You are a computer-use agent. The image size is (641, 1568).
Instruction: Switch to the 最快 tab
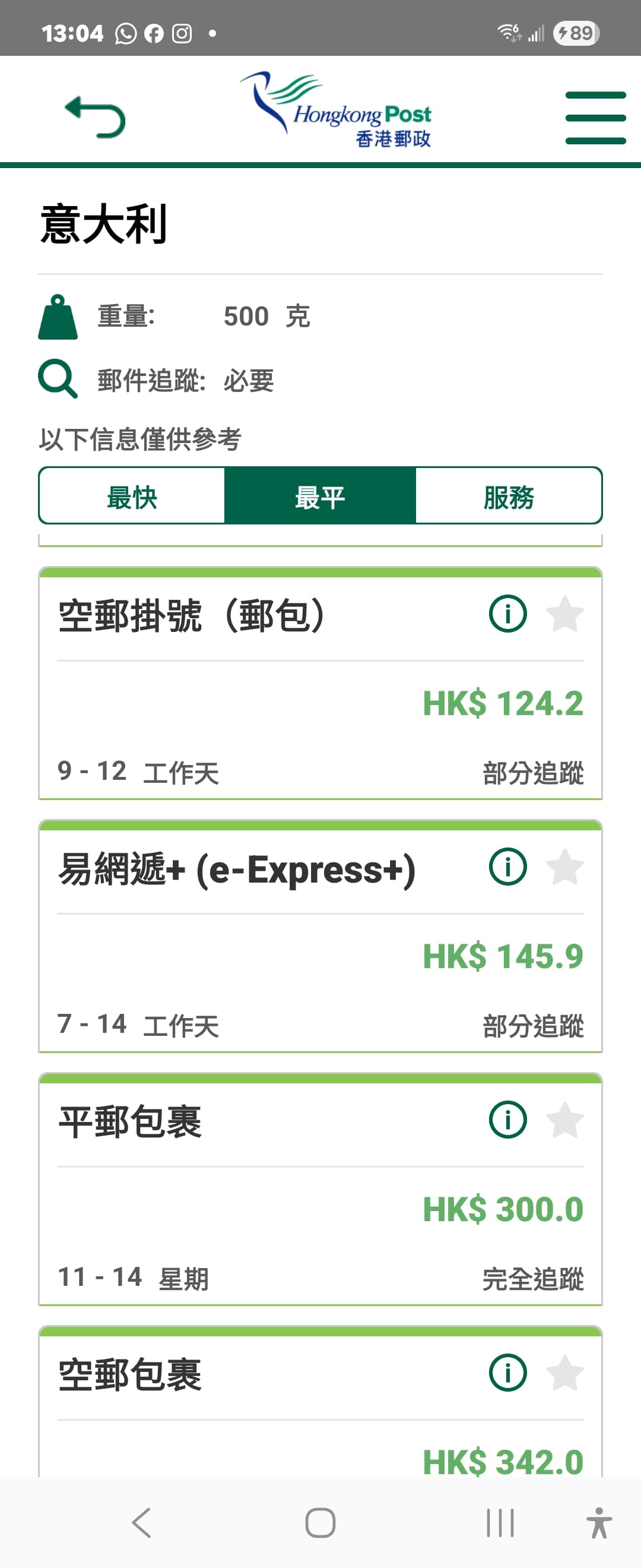click(132, 496)
